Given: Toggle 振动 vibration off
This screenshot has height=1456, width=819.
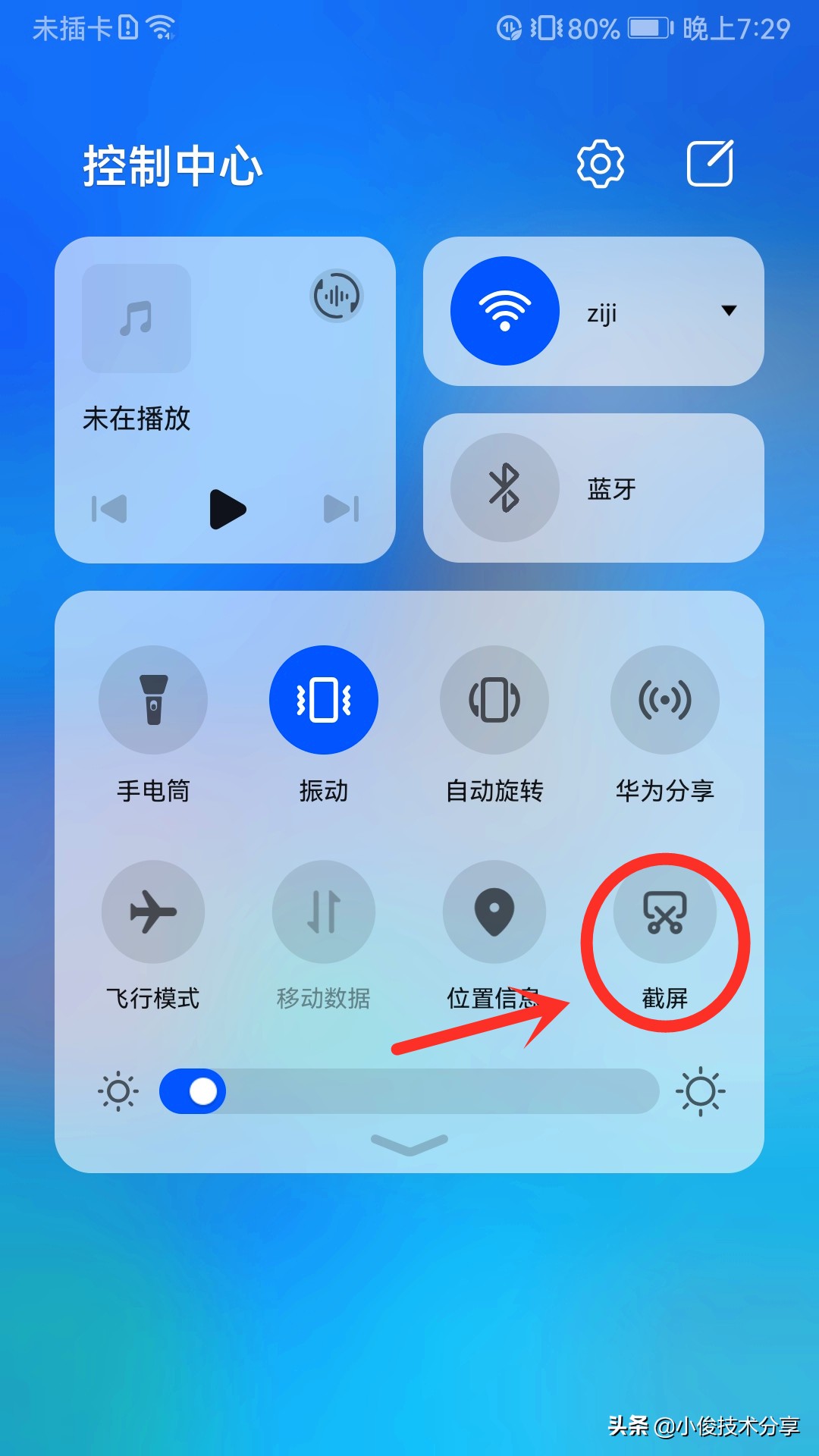Looking at the screenshot, I should 324,700.
